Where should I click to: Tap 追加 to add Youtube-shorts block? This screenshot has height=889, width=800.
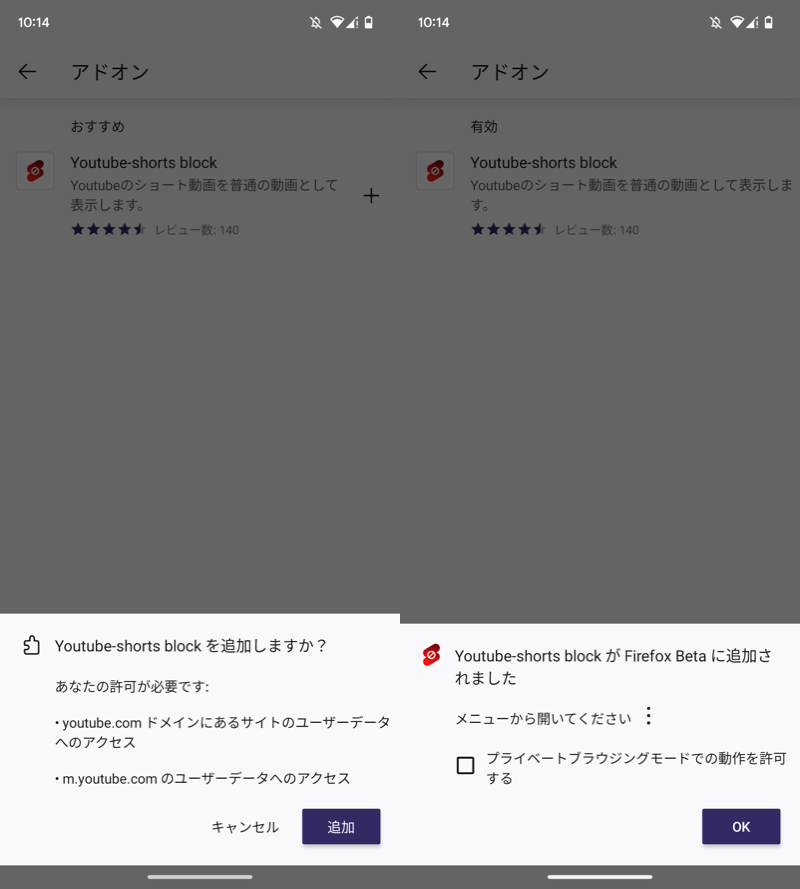pos(341,827)
